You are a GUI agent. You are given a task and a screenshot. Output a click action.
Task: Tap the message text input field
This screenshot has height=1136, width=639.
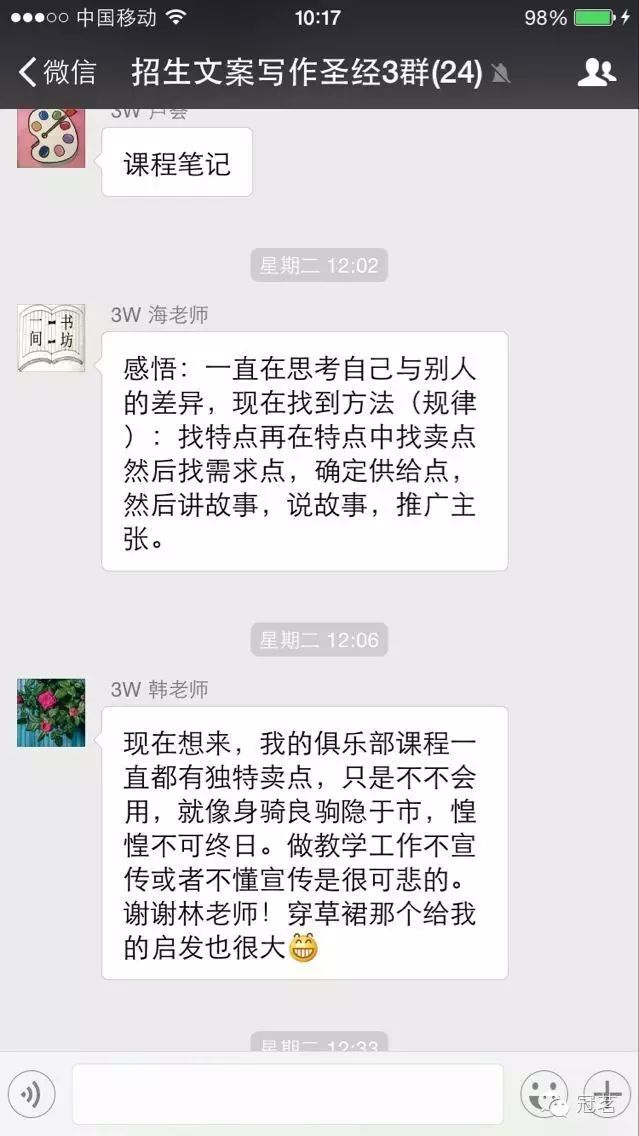(x=287, y=1095)
